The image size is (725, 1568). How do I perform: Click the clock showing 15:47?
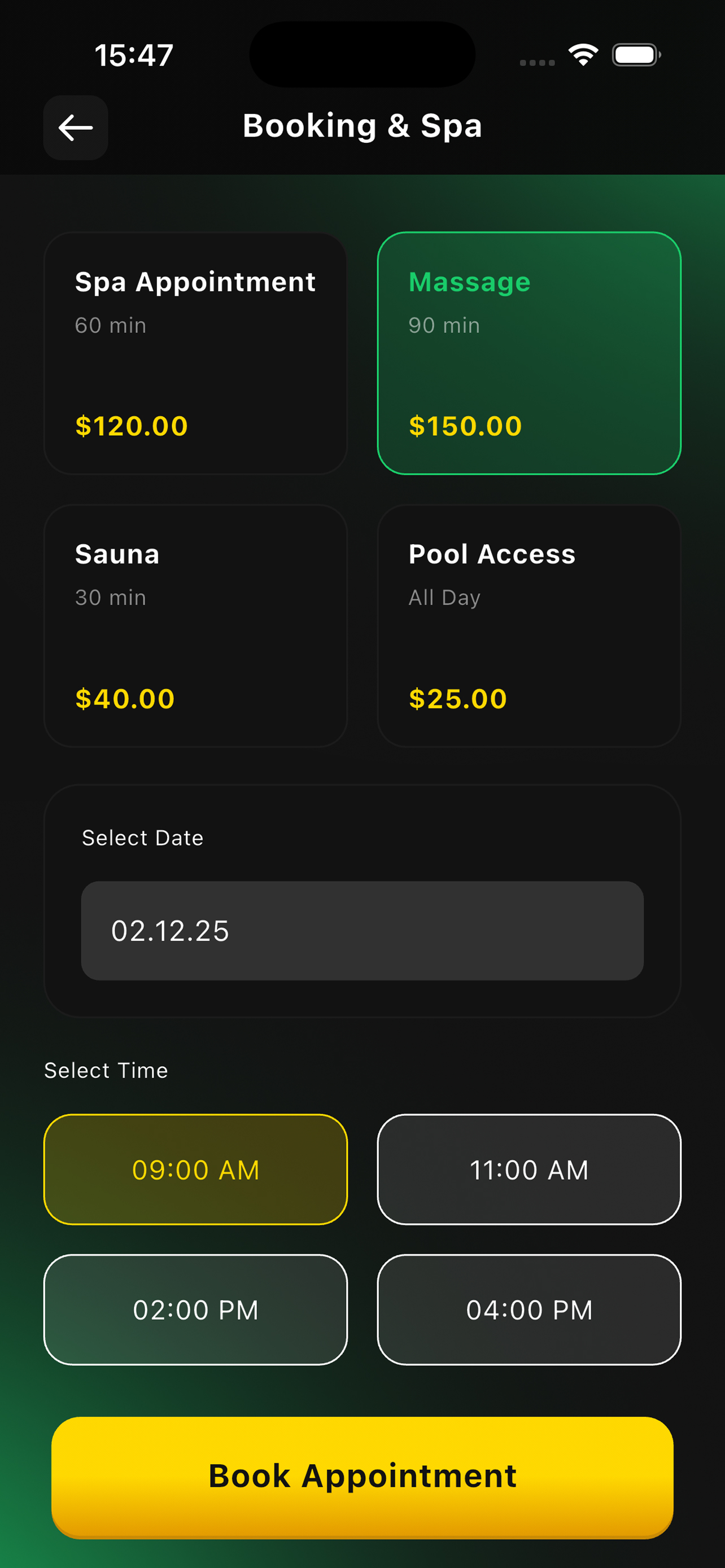coord(133,54)
